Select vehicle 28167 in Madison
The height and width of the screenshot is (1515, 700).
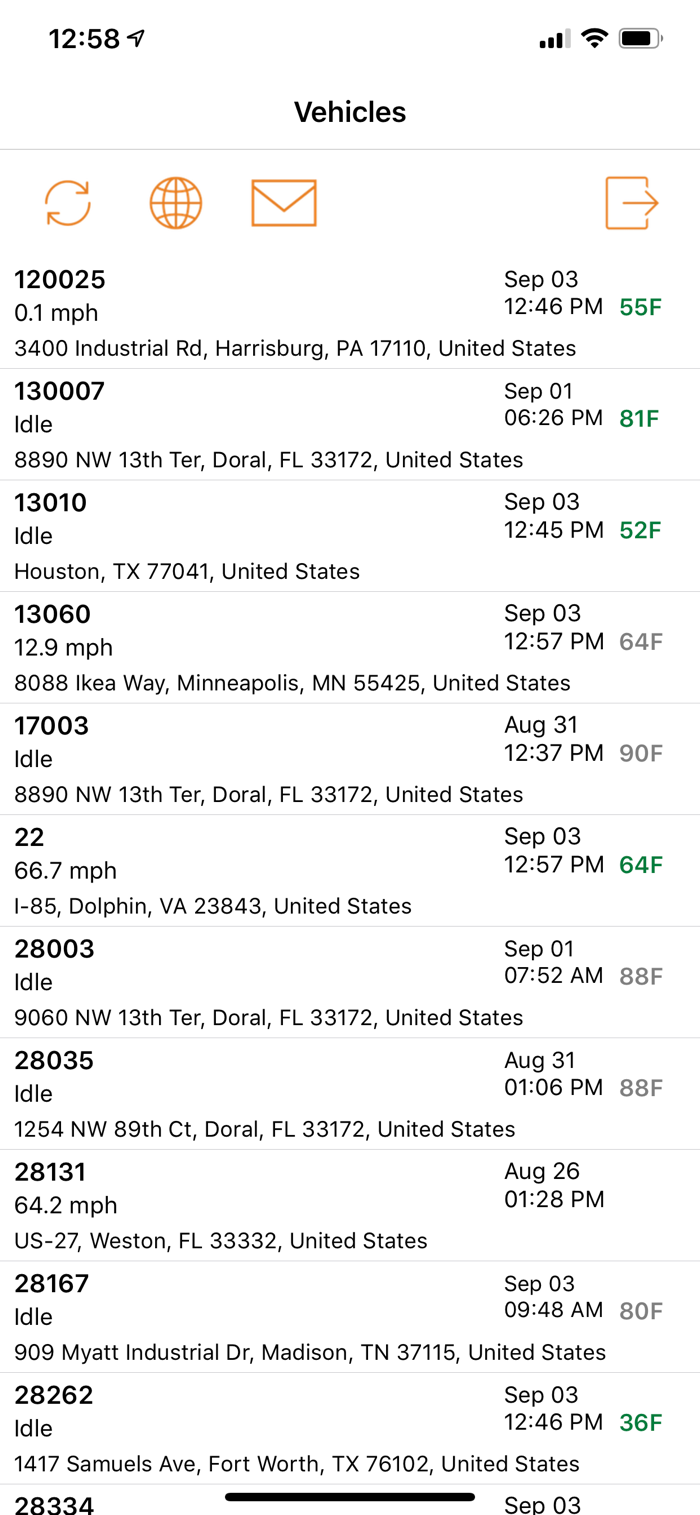(x=350, y=1317)
